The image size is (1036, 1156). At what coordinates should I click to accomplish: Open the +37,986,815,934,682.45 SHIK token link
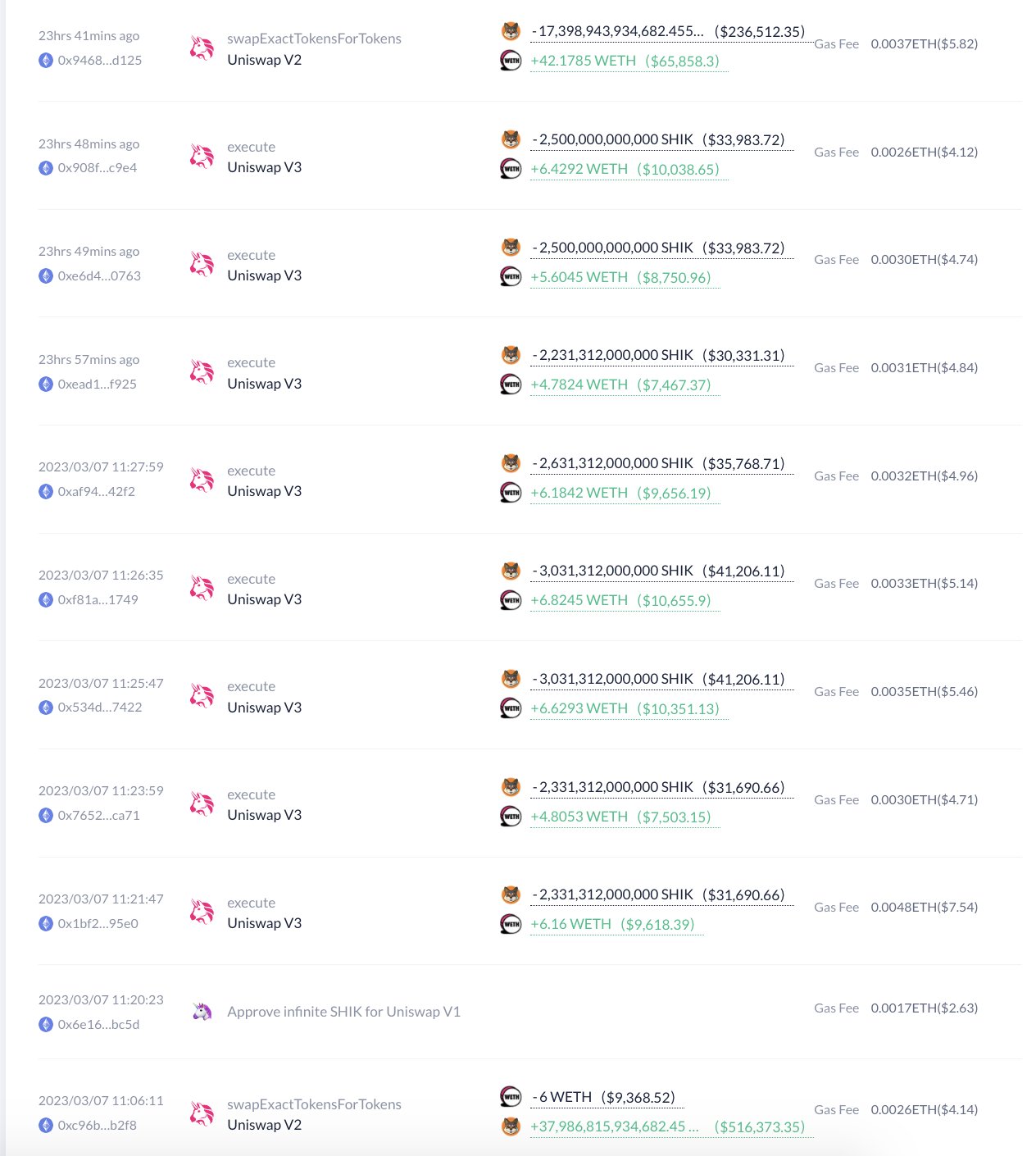(615, 1126)
